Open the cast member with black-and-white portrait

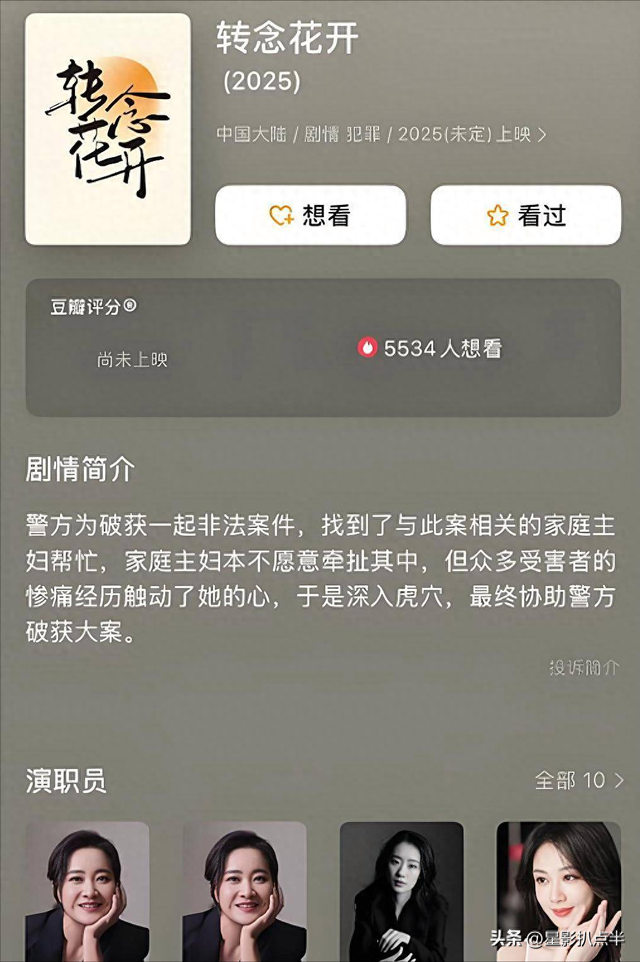click(401, 890)
